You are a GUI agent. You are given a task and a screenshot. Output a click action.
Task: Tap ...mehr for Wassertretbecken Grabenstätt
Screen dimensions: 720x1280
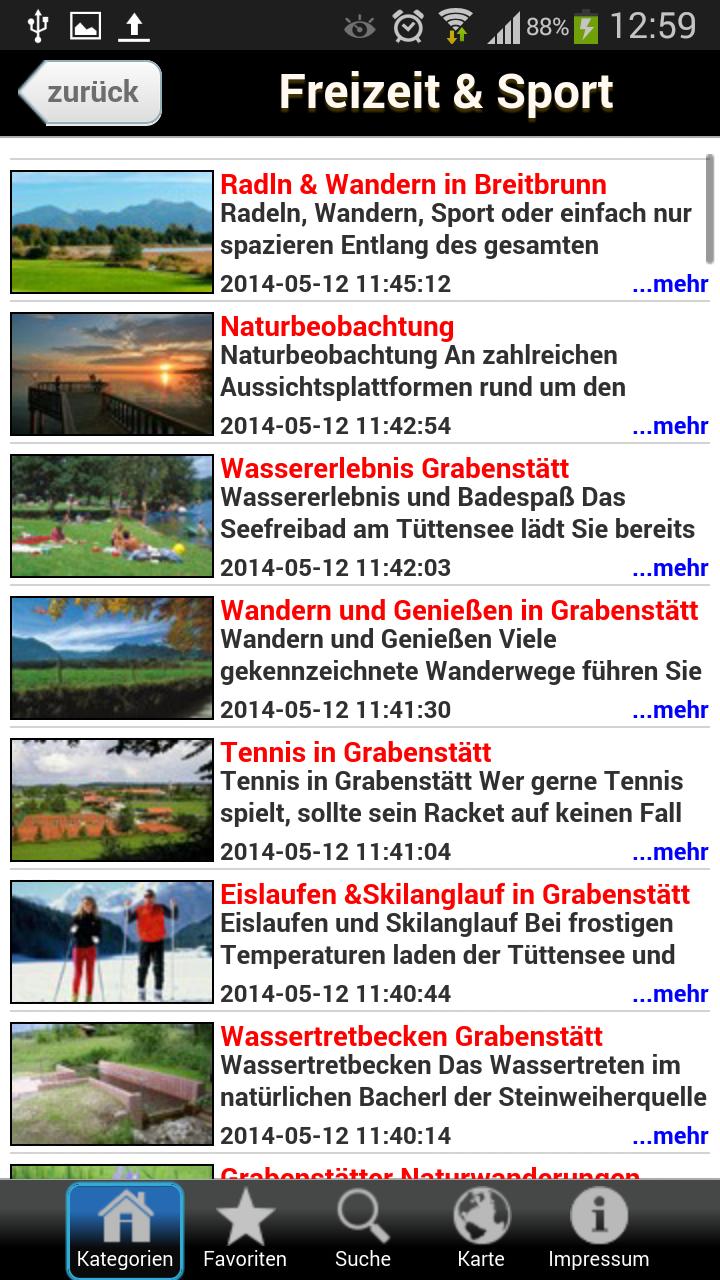pyautogui.click(x=670, y=1136)
